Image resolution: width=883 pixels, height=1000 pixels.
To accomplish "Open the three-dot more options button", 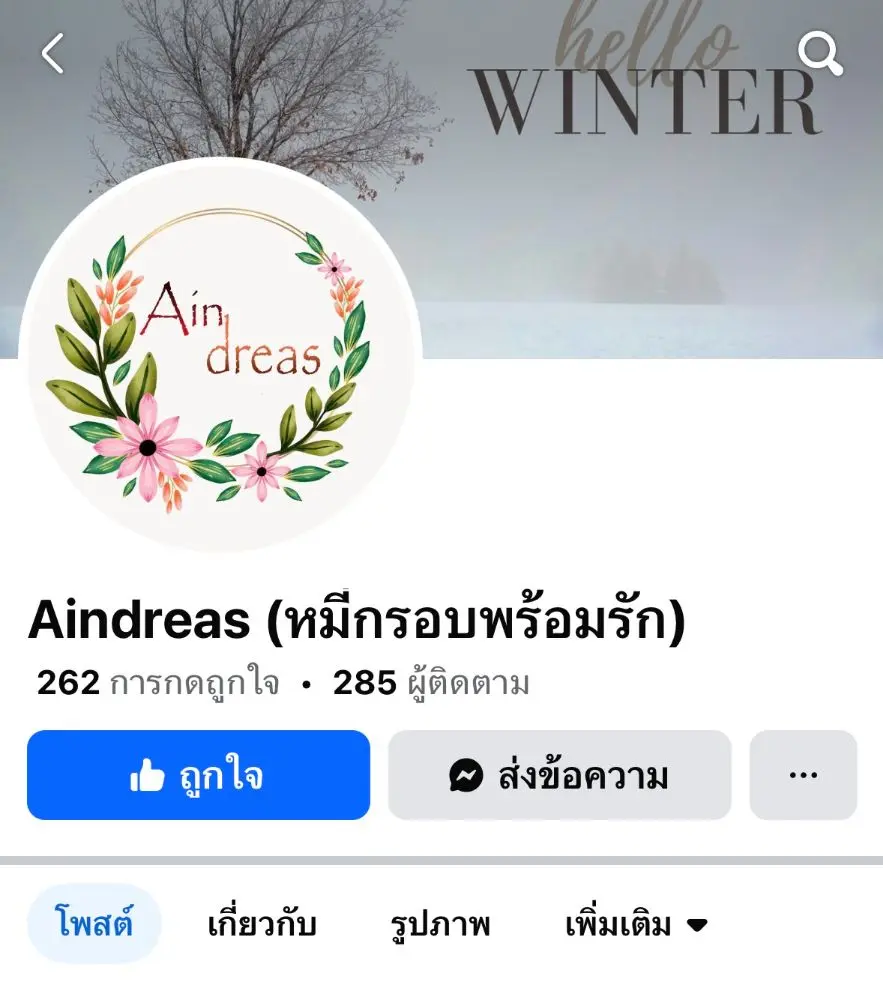I will (x=803, y=775).
